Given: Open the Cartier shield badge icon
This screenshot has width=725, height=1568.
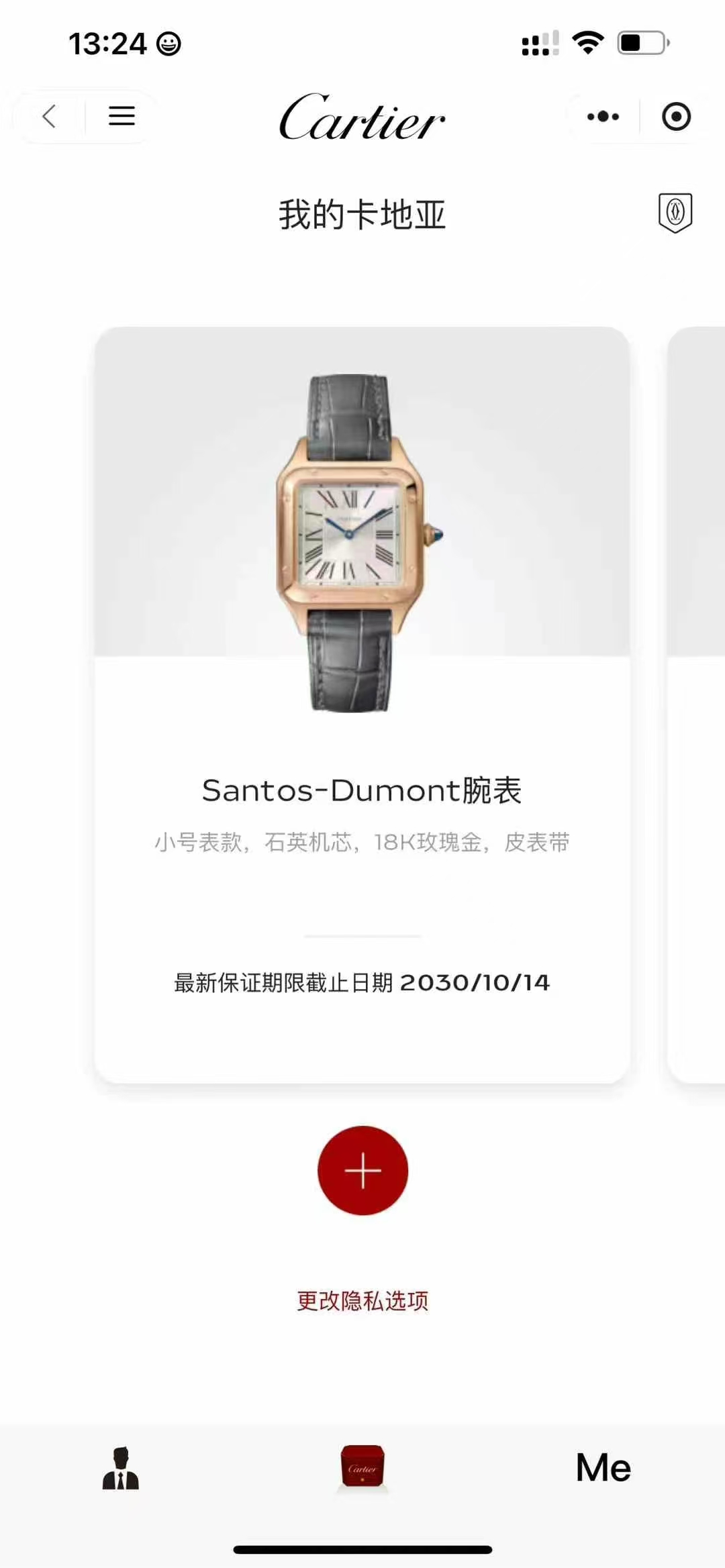Looking at the screenshot, I should click(675, 213).
